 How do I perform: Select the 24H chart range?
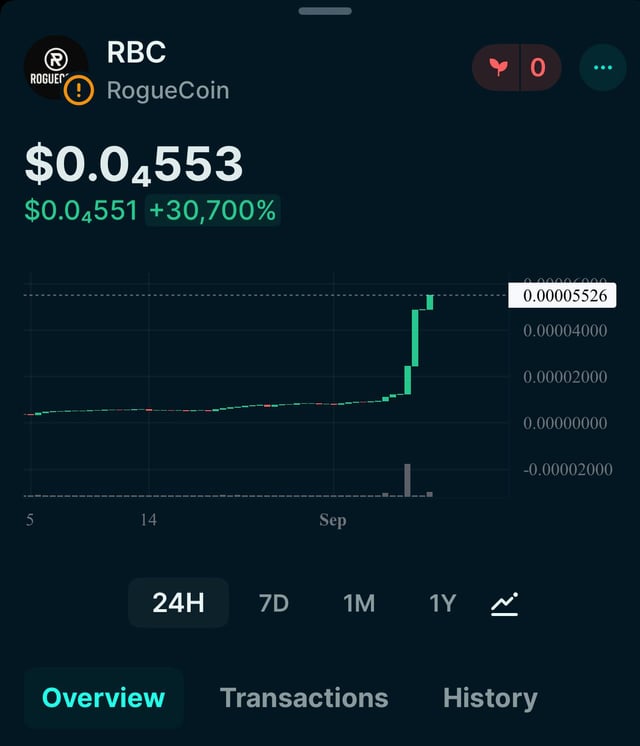(178, 603)
